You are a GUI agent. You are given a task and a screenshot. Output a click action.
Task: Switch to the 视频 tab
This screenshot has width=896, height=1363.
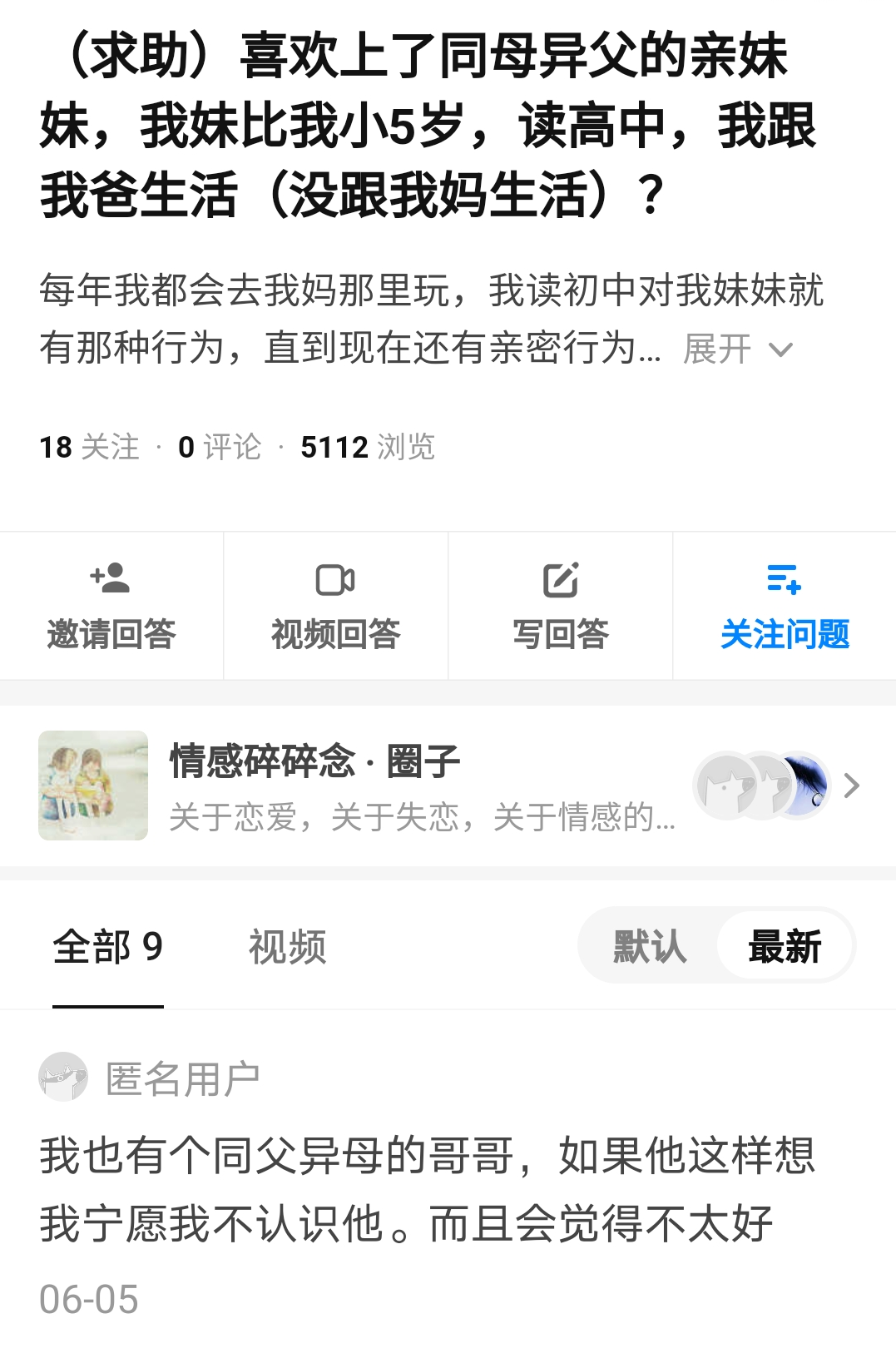pos(287,947)
